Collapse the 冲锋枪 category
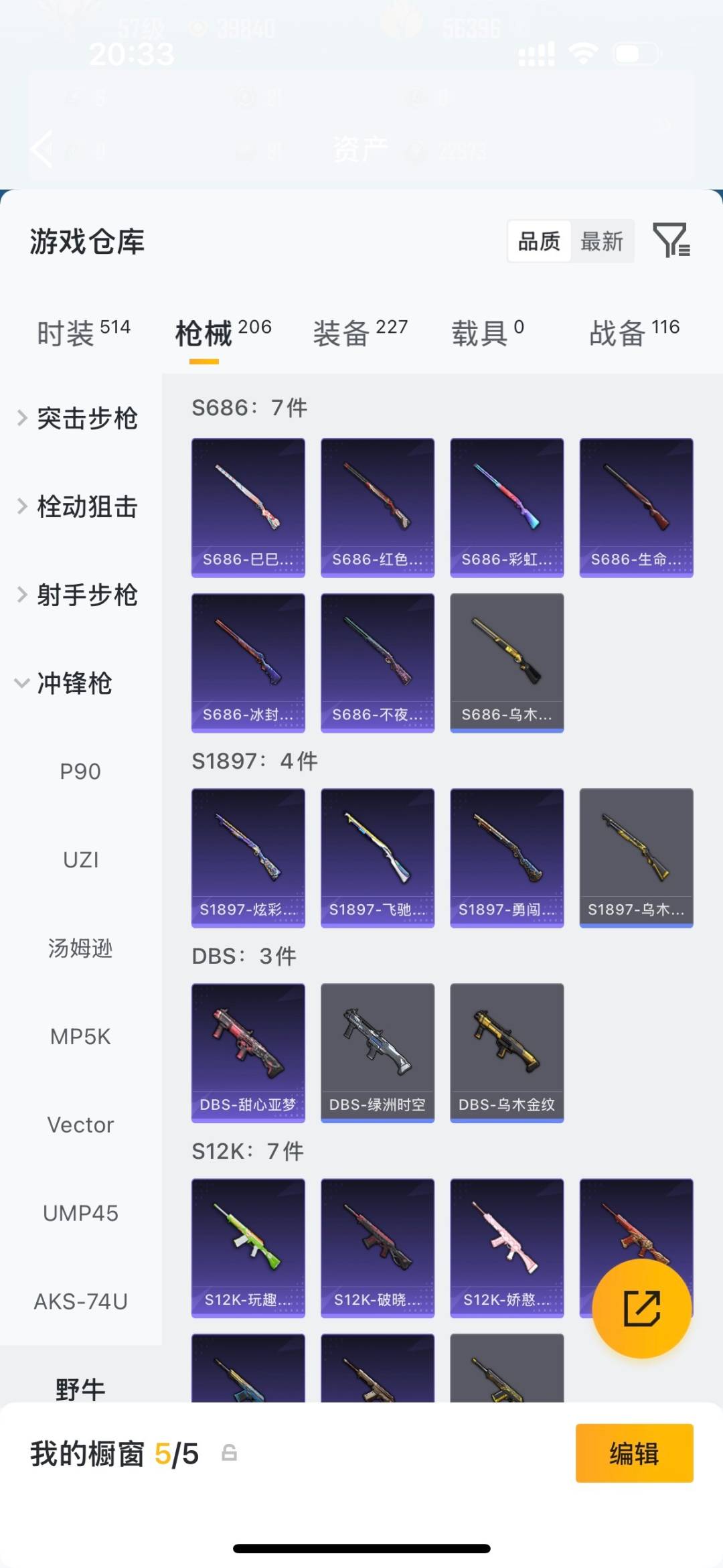 [80, 684]
